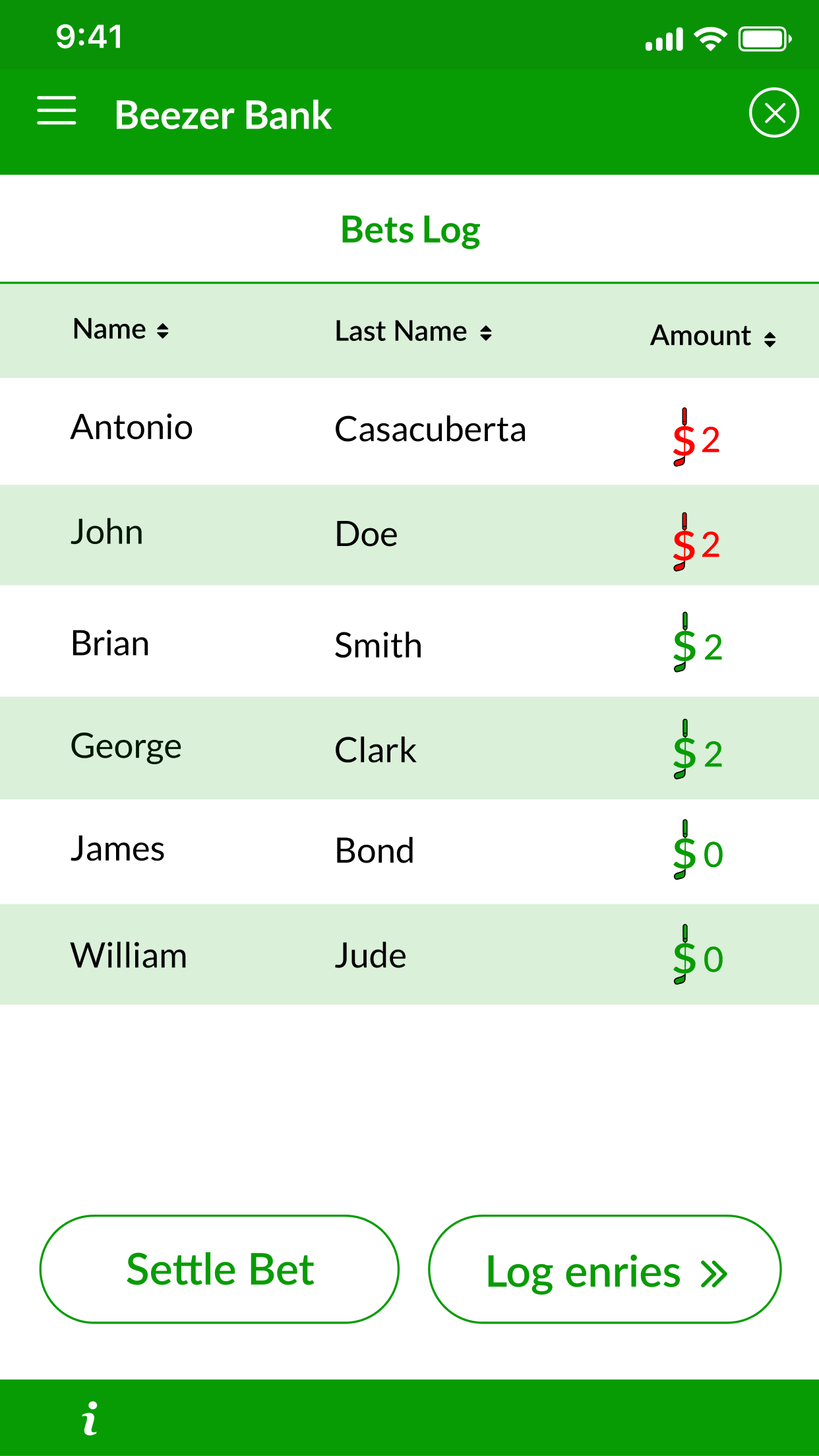
Task: Sort the table by Amount
Action: click(x=713, y=336)
